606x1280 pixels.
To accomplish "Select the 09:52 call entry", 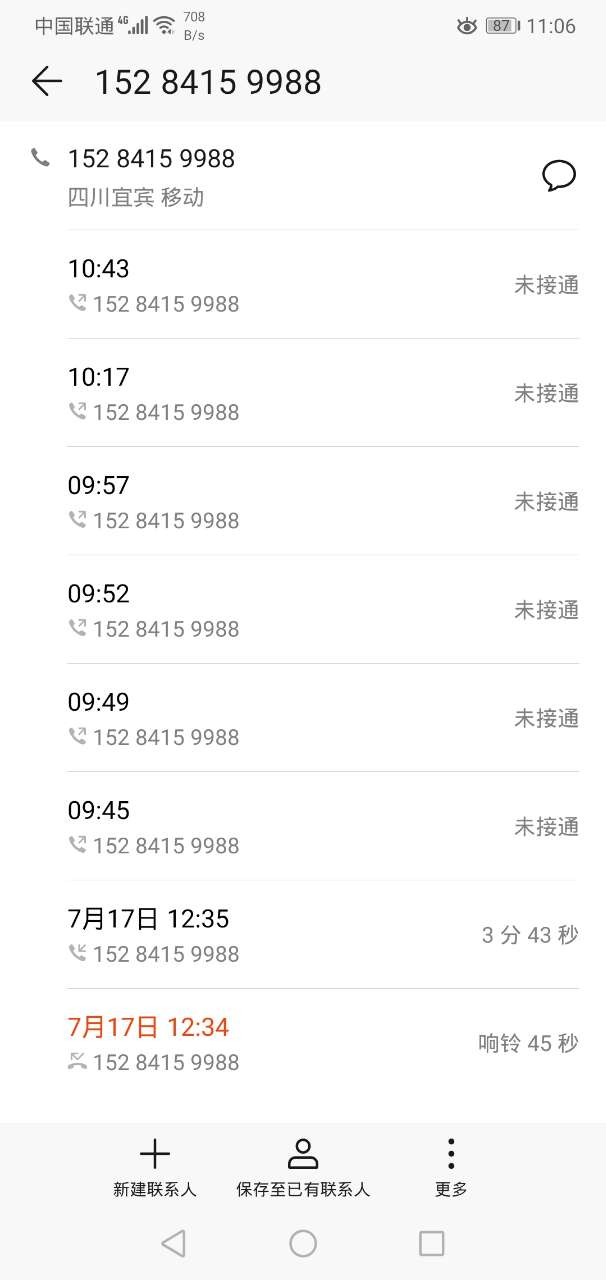I will point(323,609).
